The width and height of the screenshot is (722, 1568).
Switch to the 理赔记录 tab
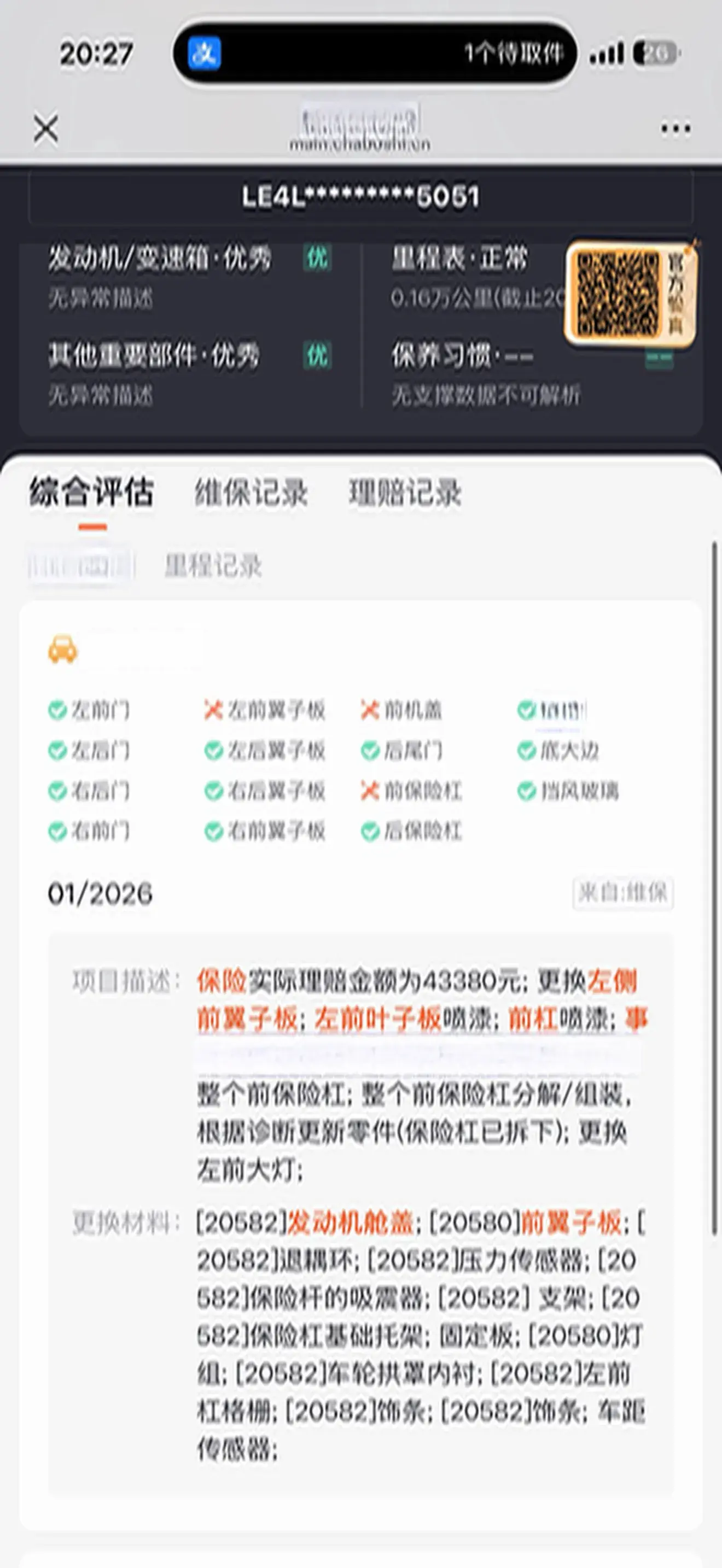point(405,493)
